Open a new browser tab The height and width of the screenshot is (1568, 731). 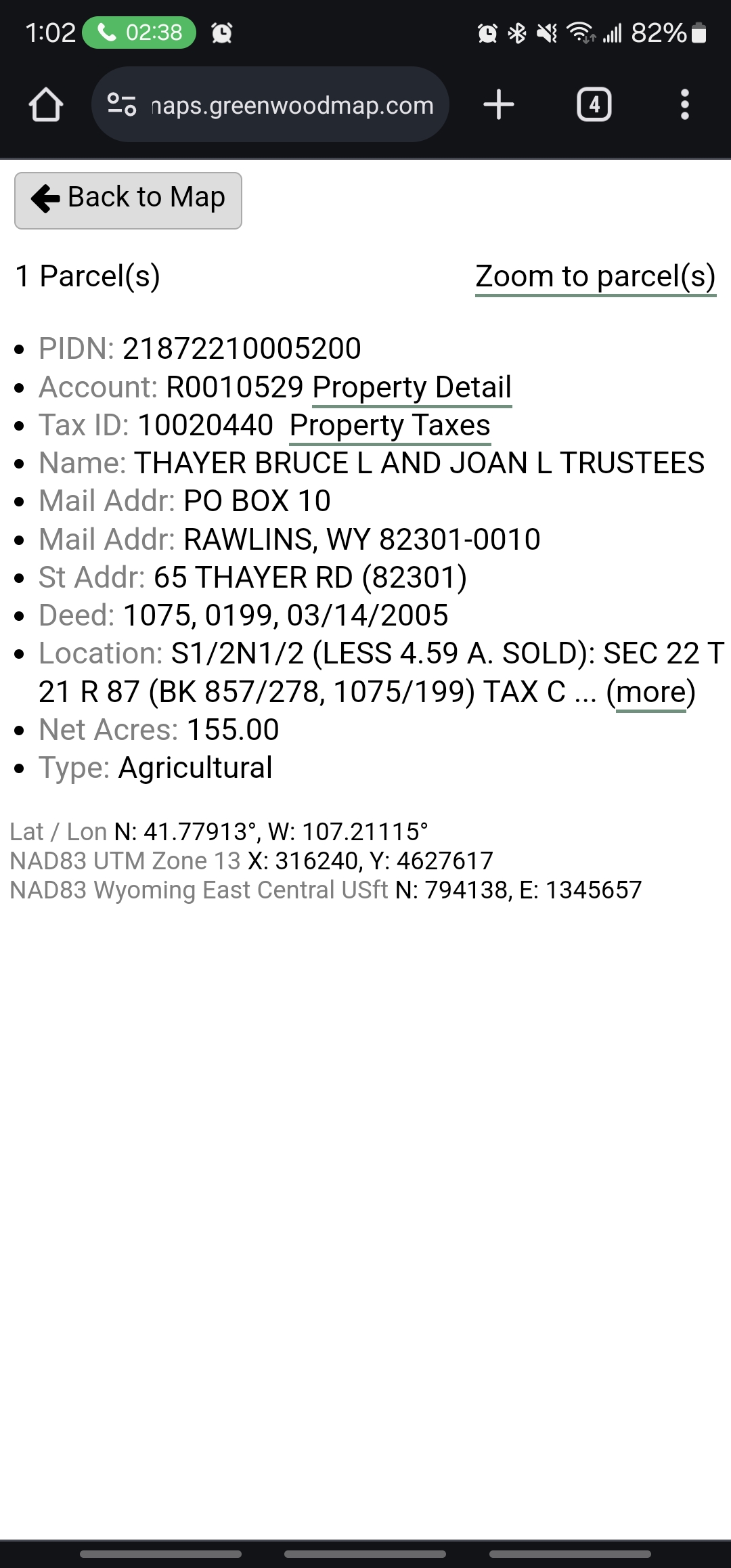pos(499,105)
